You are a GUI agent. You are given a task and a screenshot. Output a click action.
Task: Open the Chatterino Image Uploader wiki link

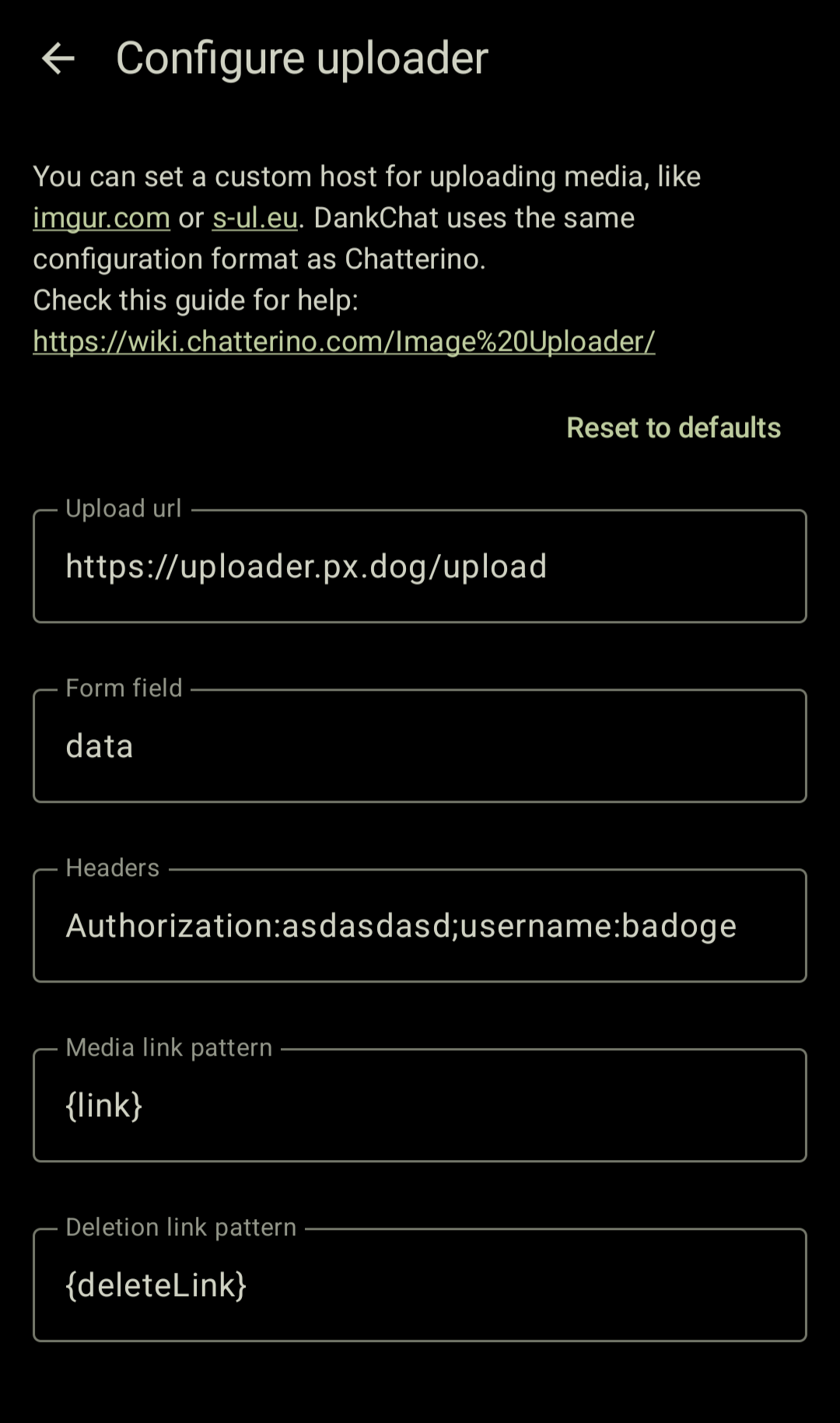coord(344,342)
